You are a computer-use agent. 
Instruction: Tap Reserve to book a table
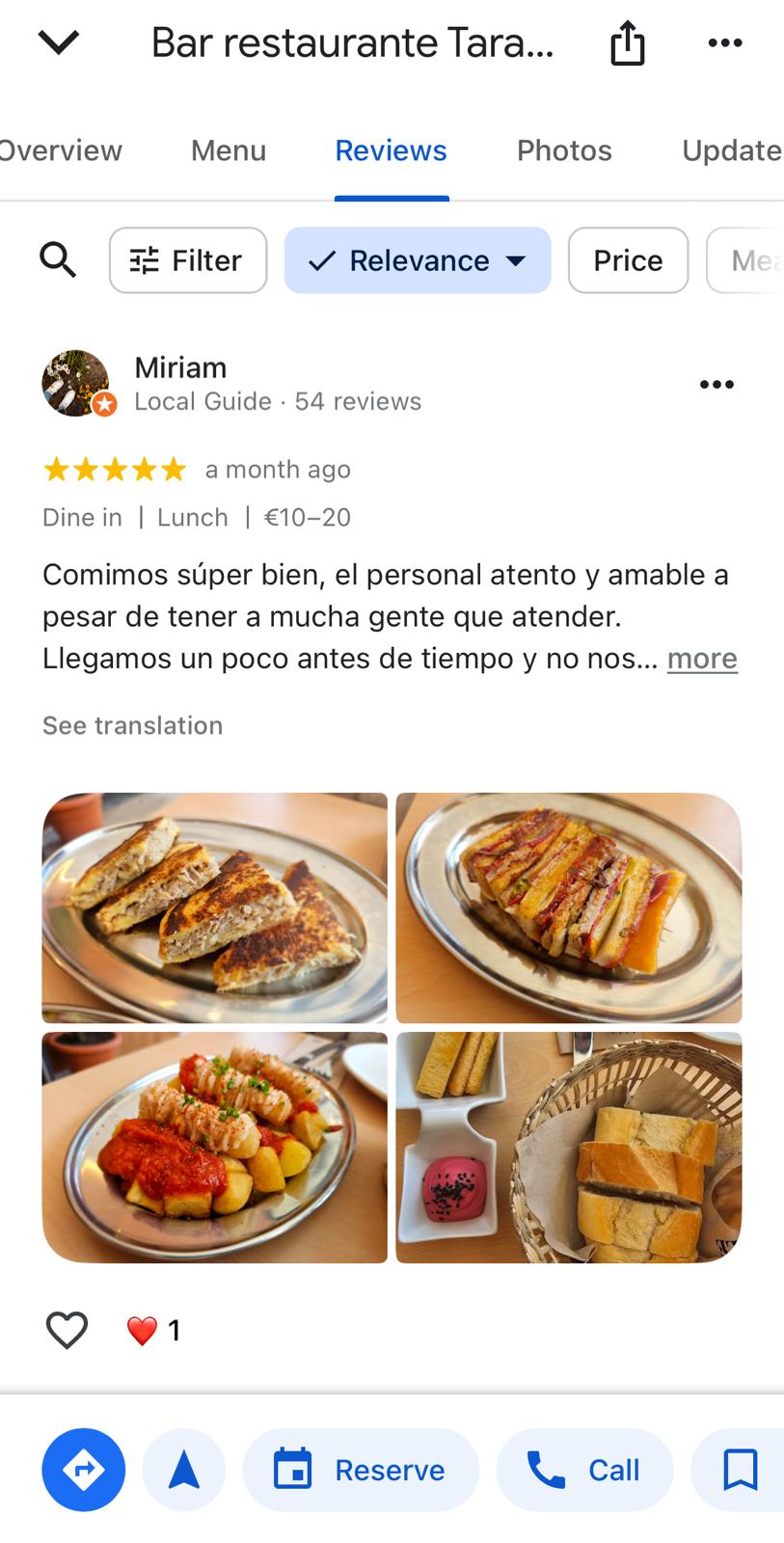coord(361,1470)
